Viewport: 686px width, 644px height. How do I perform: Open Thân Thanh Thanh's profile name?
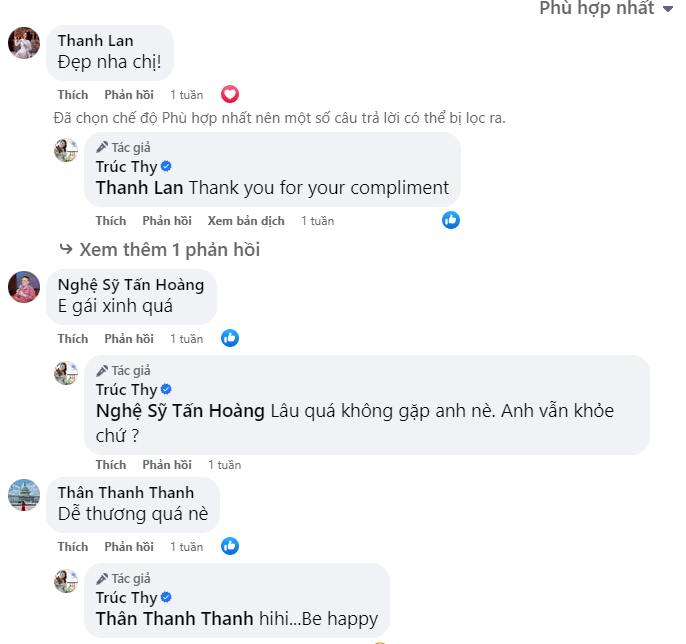[125, 492]
